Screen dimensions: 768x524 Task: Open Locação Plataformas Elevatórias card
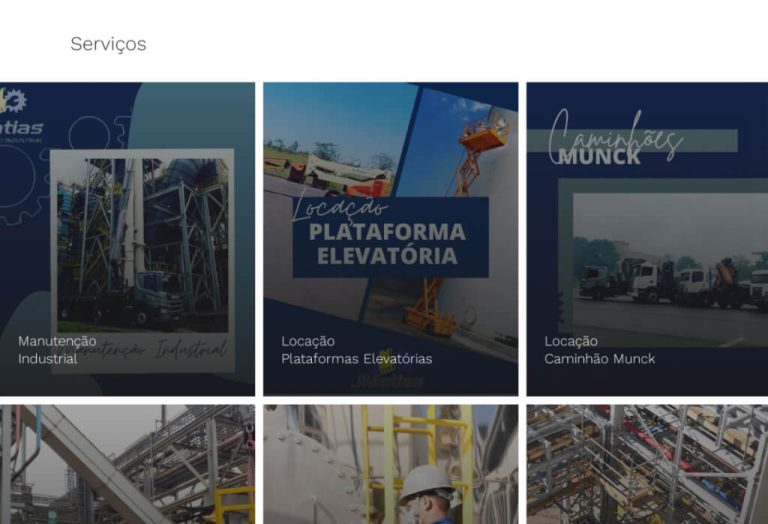tap(390, 239)
